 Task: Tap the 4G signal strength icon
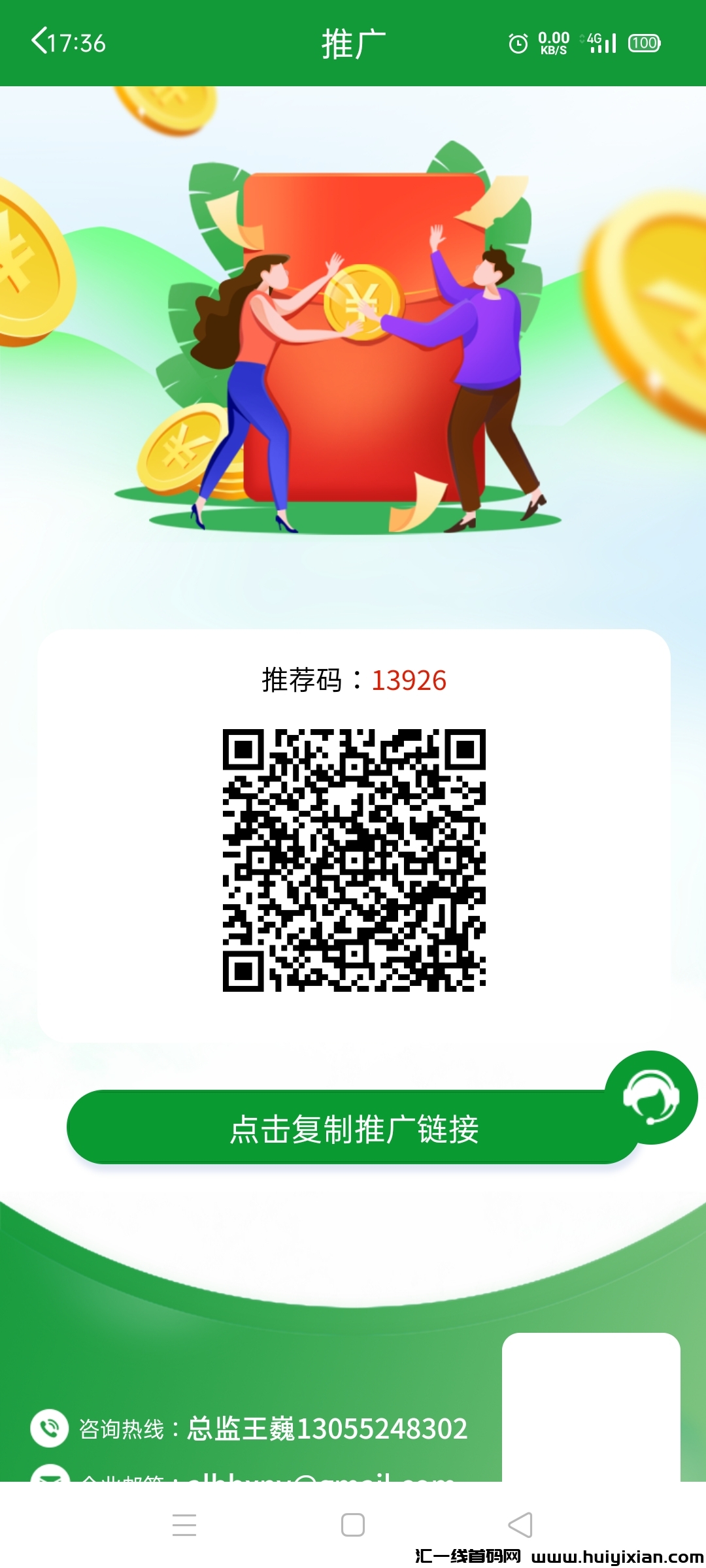(602, 43)
